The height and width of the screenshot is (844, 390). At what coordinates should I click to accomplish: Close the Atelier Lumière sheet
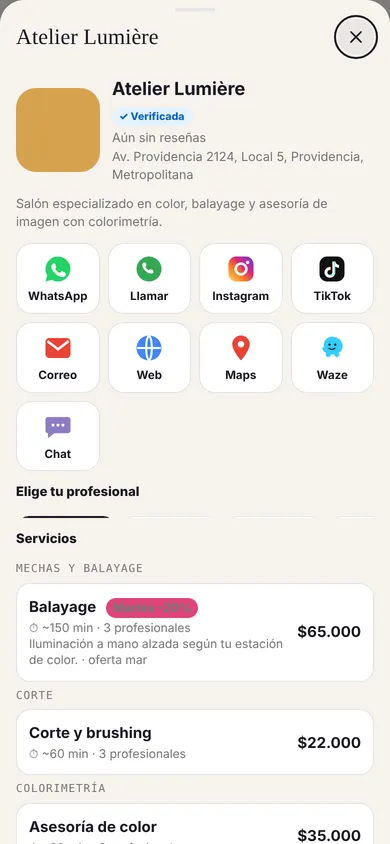point(356,37)
